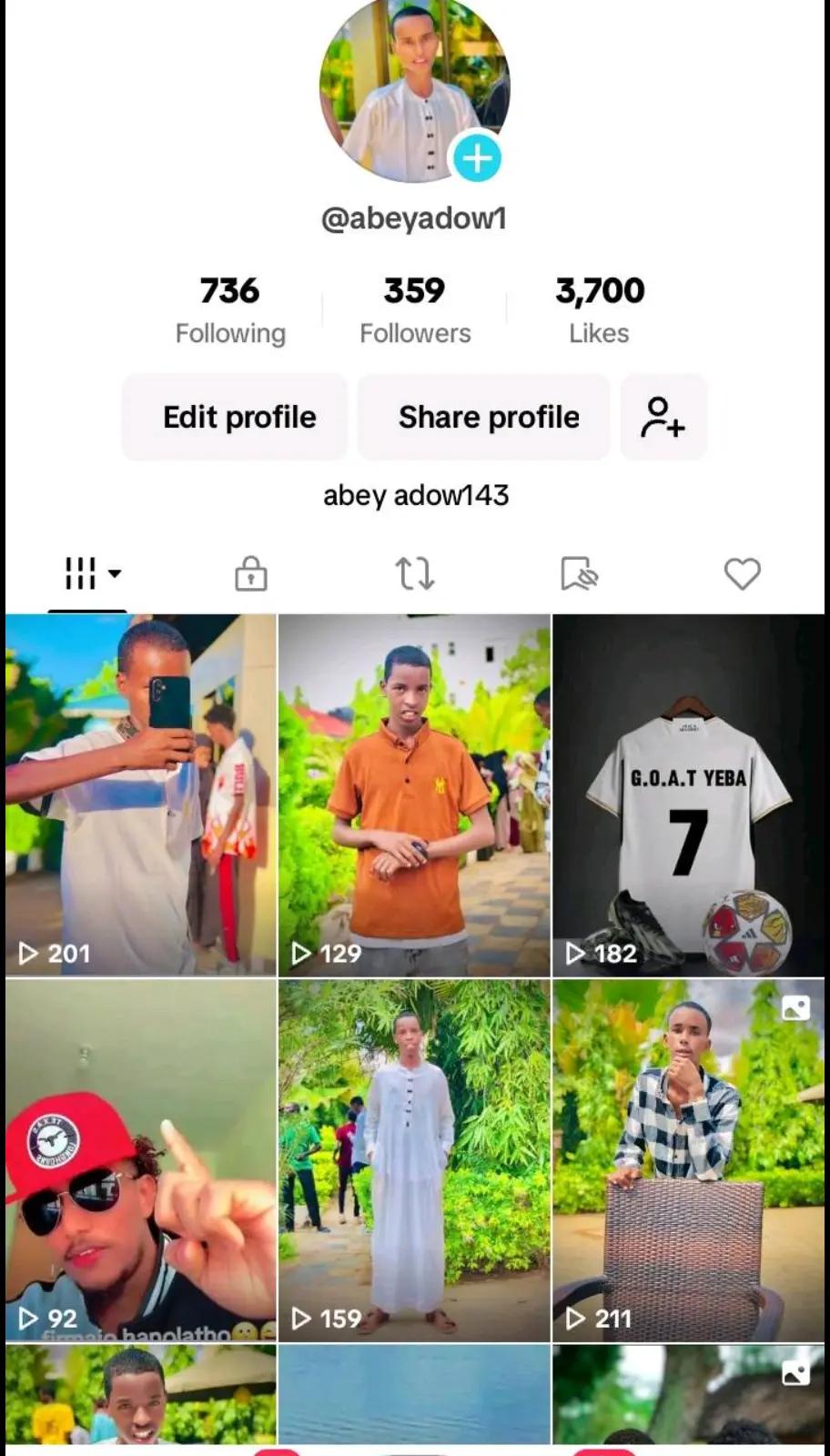
Task: Play the video with 129 views
Action: pos(414,794)
